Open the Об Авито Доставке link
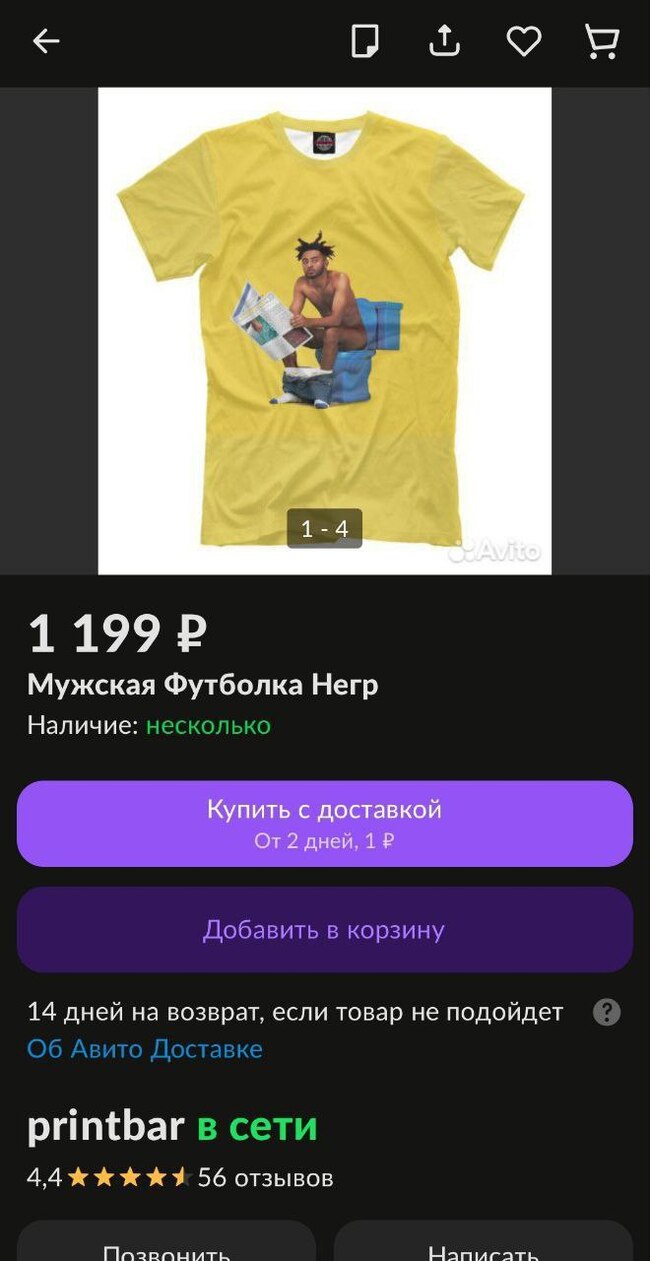Viewport: 650px width, 1261px height. 145,1049
